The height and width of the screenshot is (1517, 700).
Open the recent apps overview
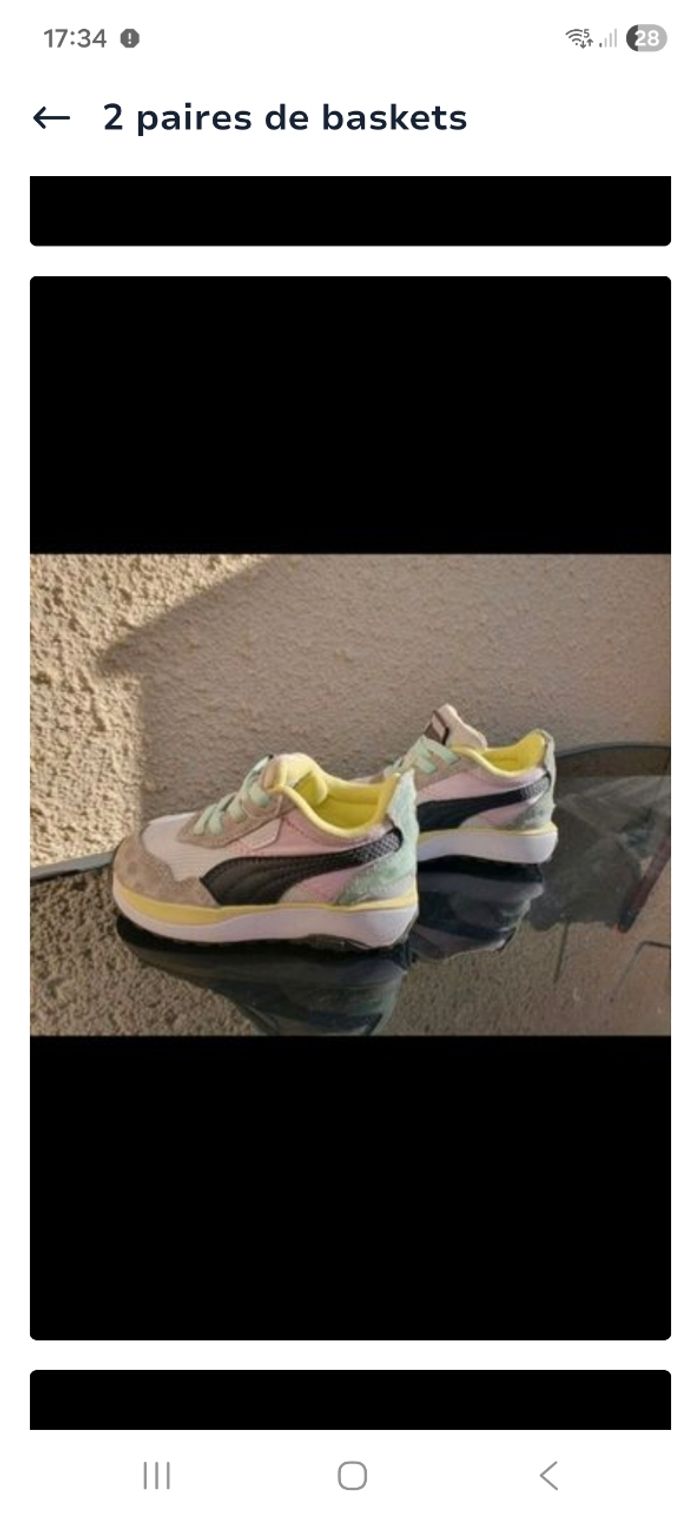(156, 1475)
